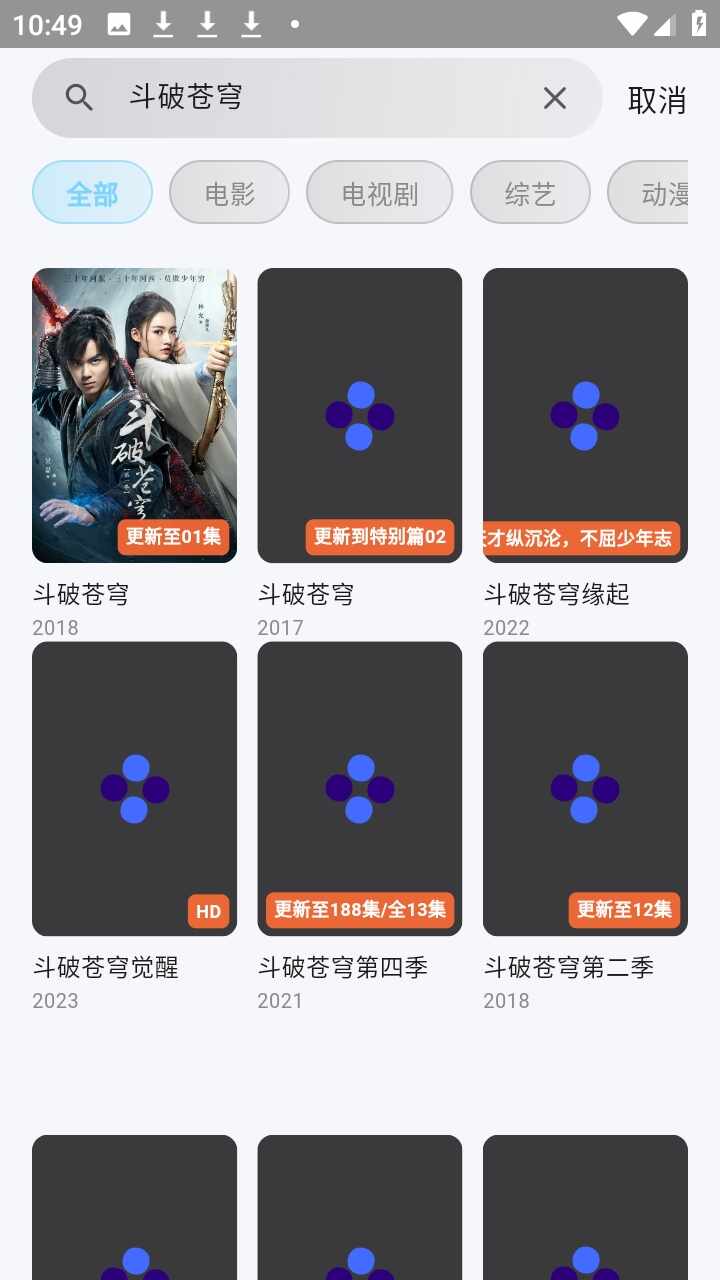
Task: Enable the 综艺 filter
Action: 530,193
